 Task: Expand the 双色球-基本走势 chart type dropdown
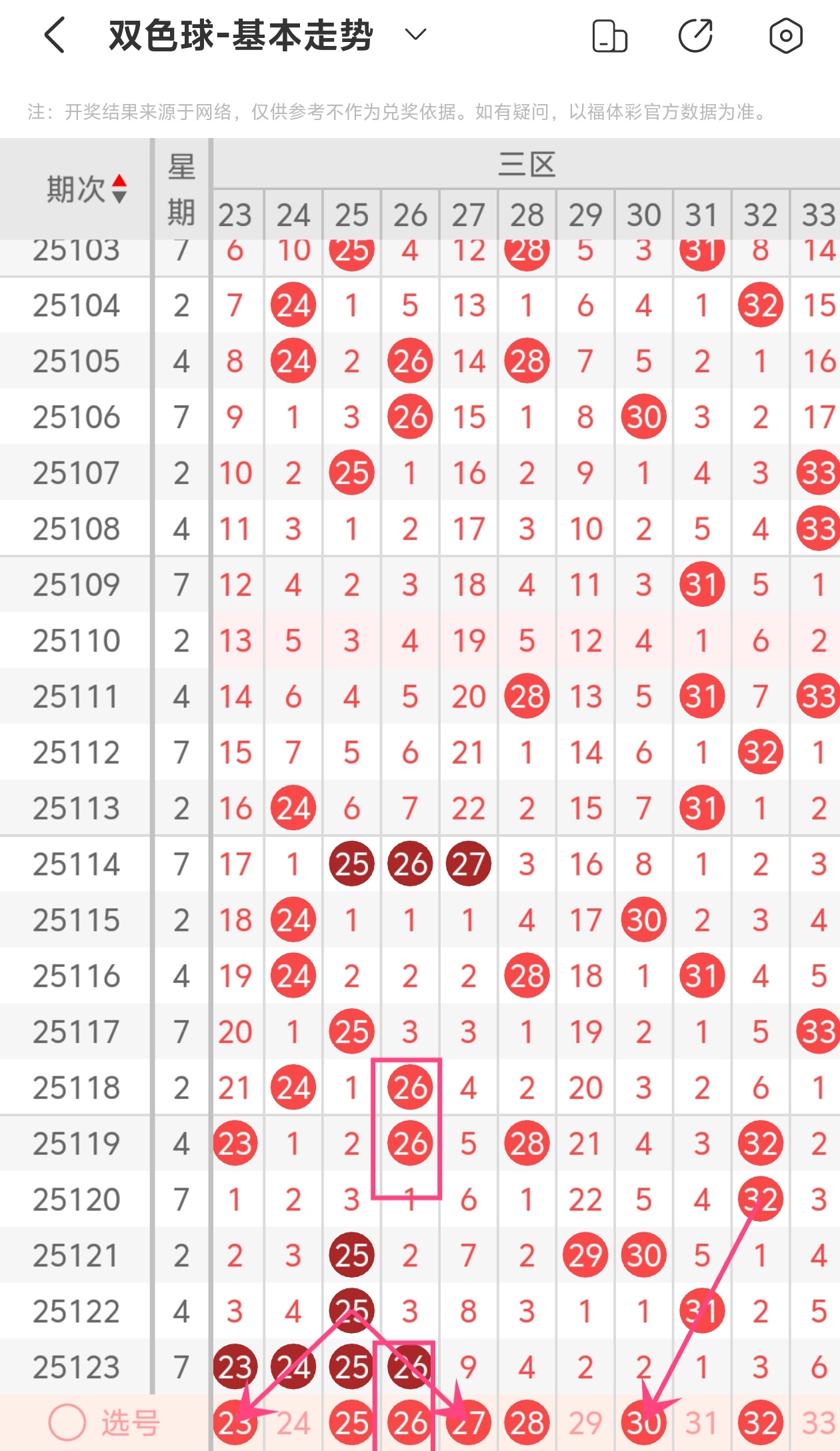tap(415, 35)
